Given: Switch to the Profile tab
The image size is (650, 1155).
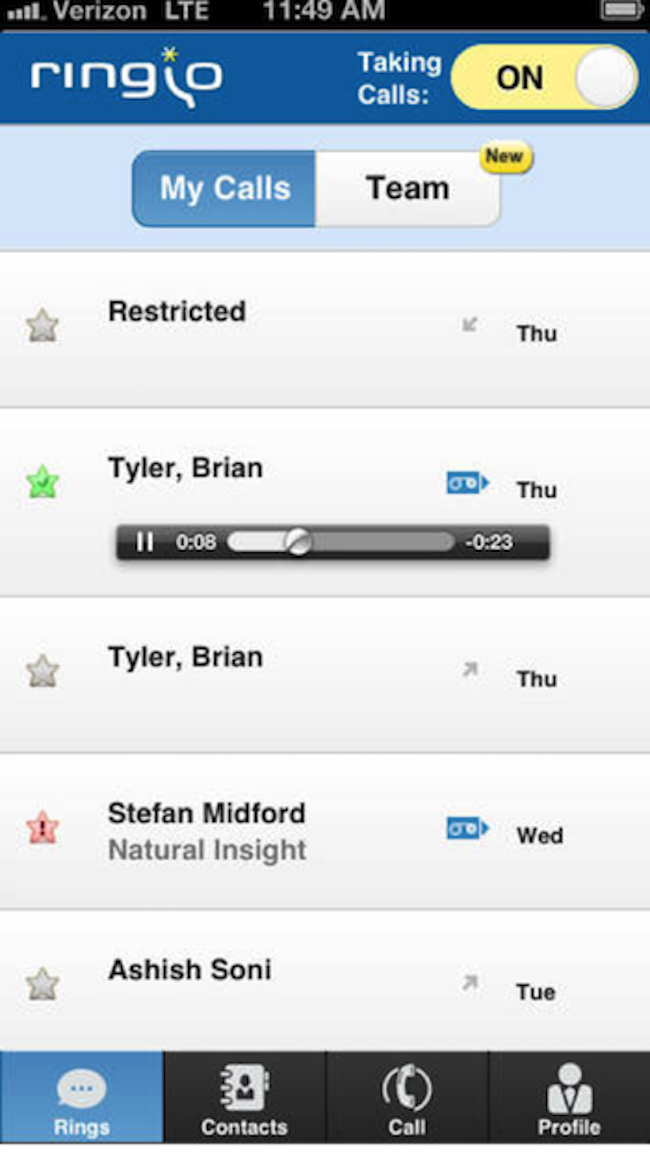Looking at the screenshot, I should [569, 1098].
